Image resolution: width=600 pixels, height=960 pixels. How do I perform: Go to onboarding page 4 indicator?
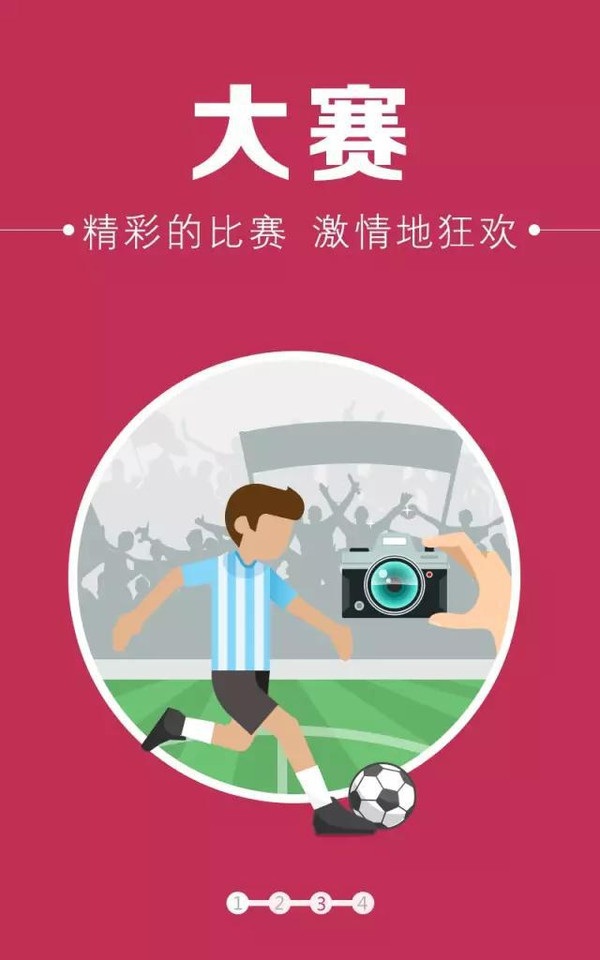pos(363,904)
